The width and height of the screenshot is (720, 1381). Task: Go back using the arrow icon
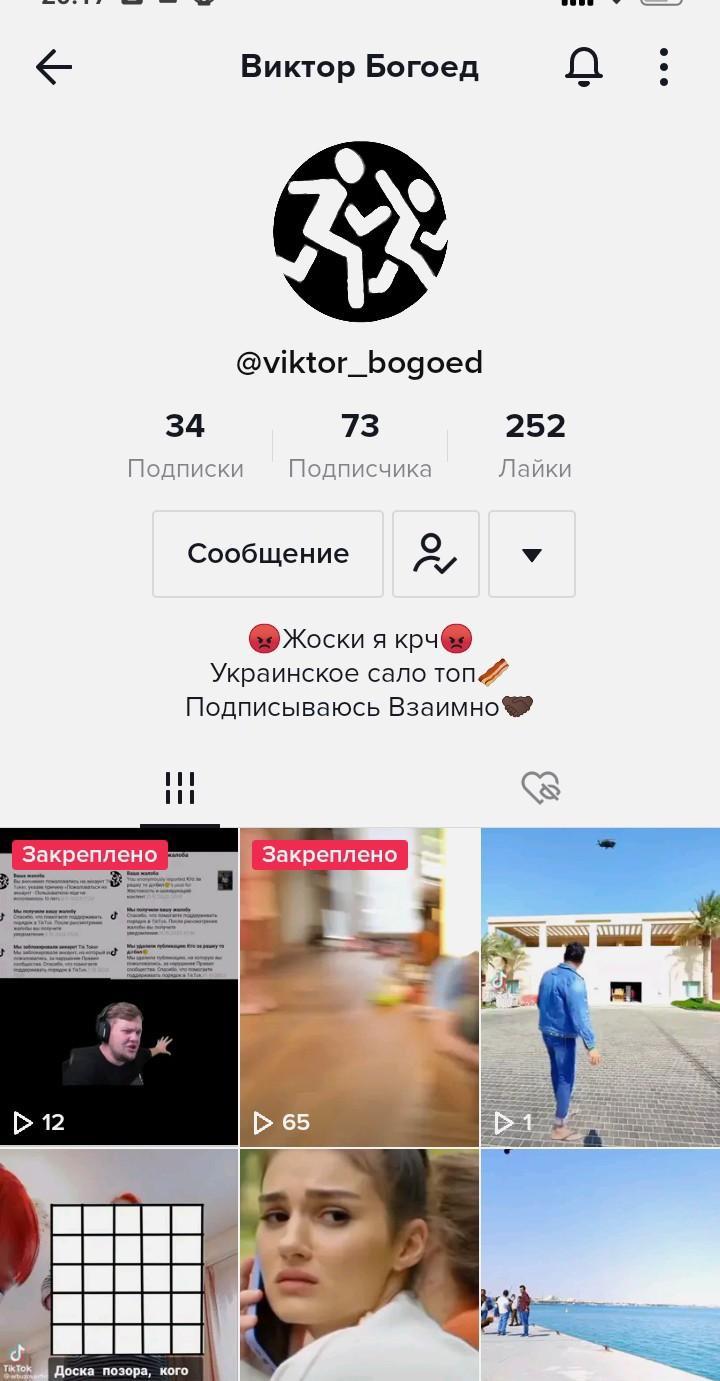(x=54, y=67)
